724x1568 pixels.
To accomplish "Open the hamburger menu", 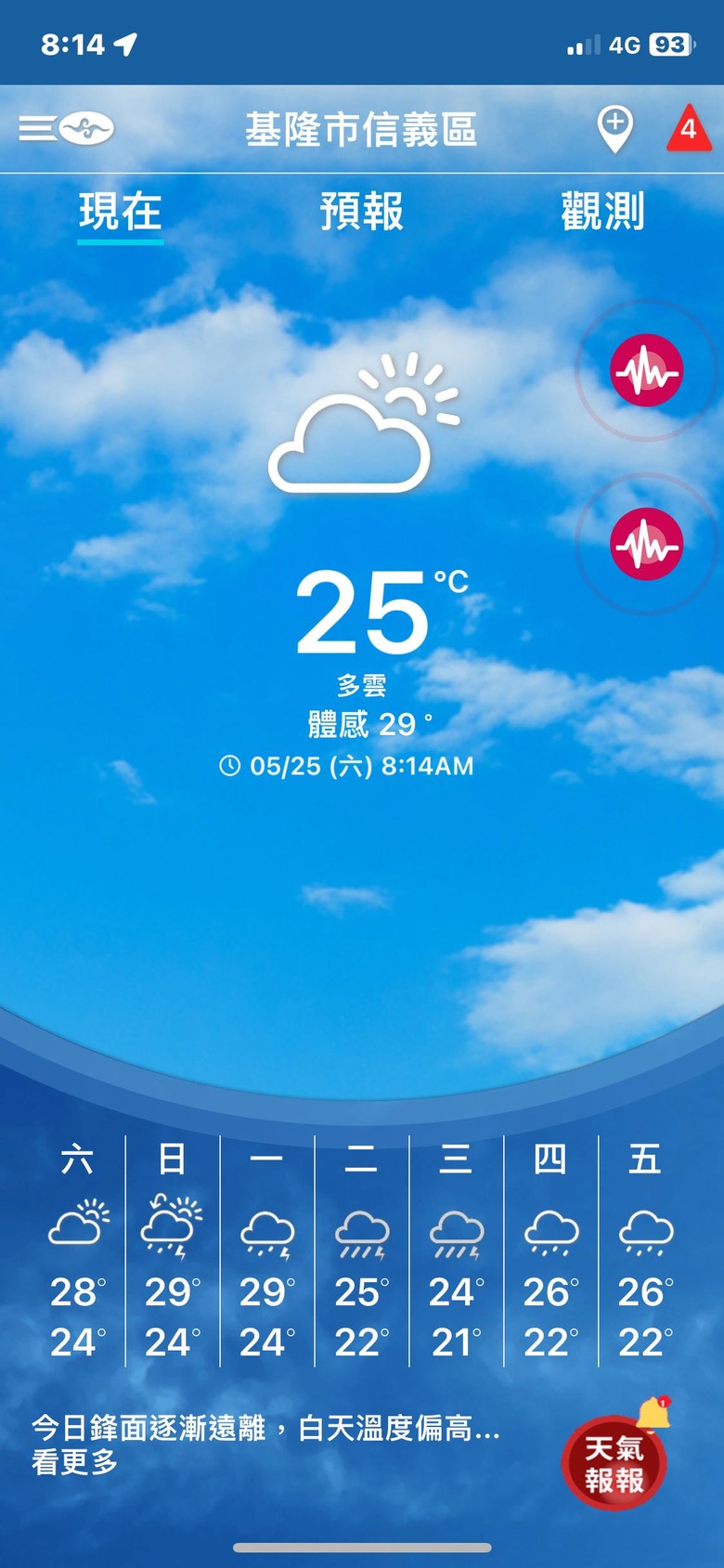I will coord(37,128).
